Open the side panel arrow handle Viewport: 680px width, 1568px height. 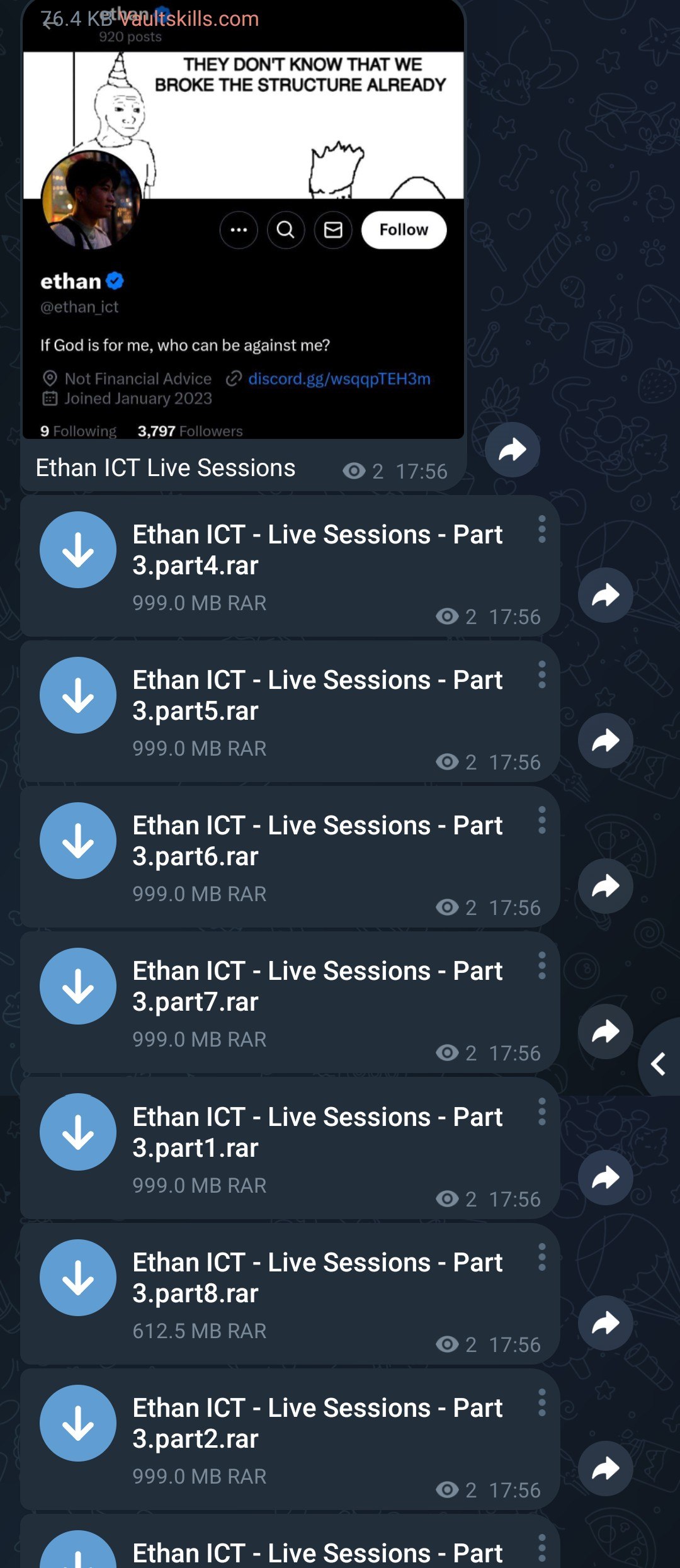[x=659, y=1064]
